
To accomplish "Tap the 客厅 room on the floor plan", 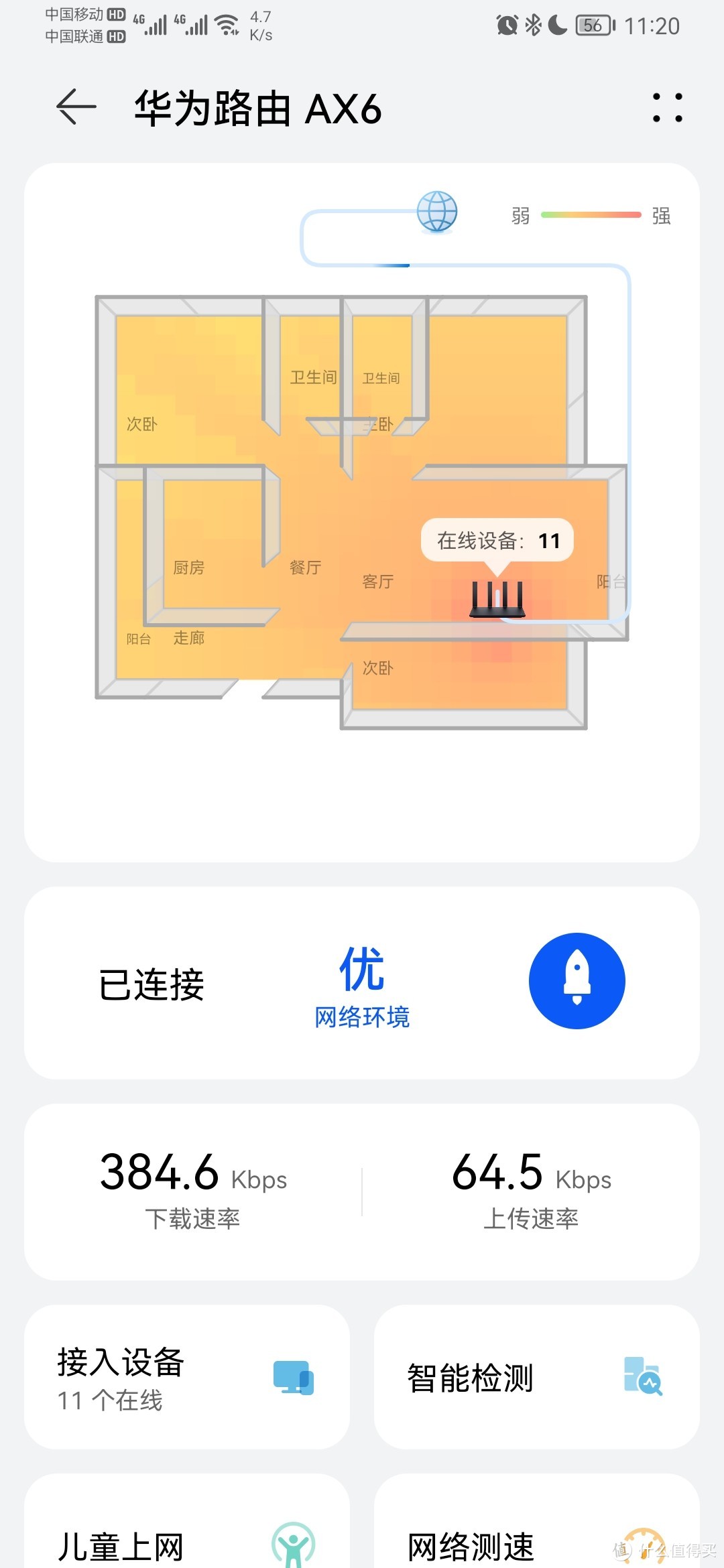I will point(377,580).
